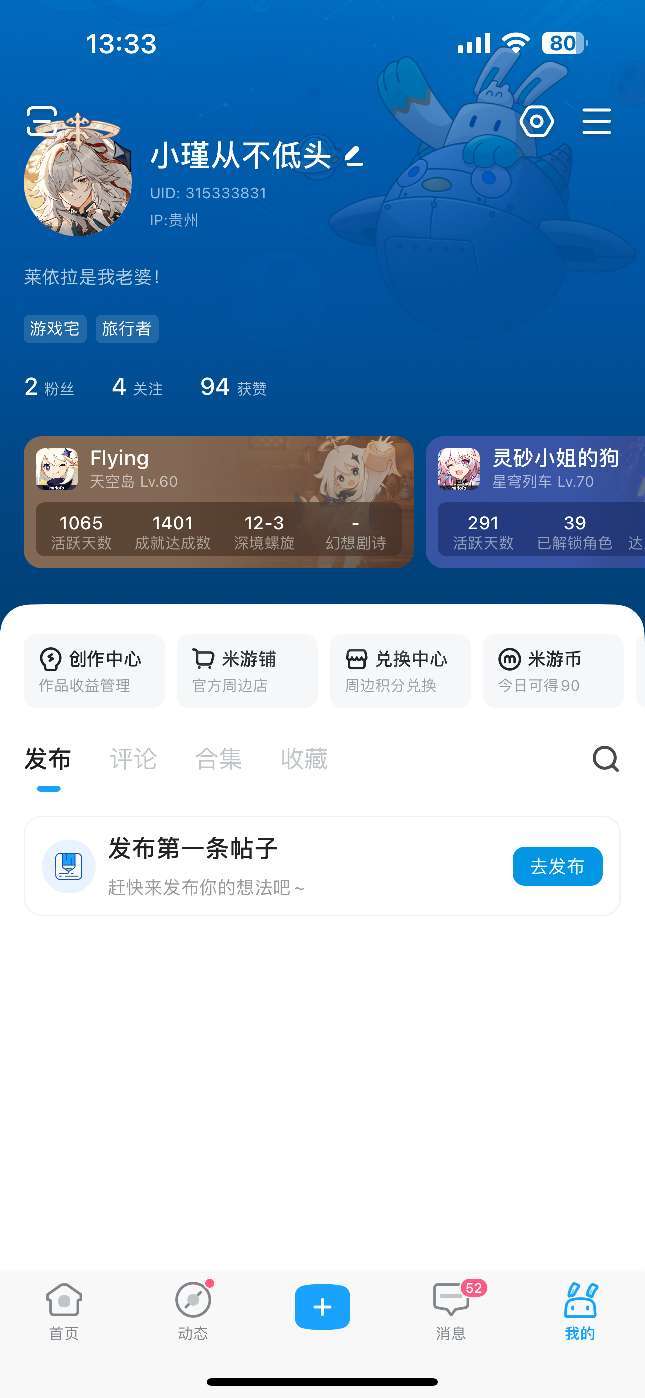The image size is (645, 1398).
Task: Open the hamburger menu
Action: tap(597, 122)
